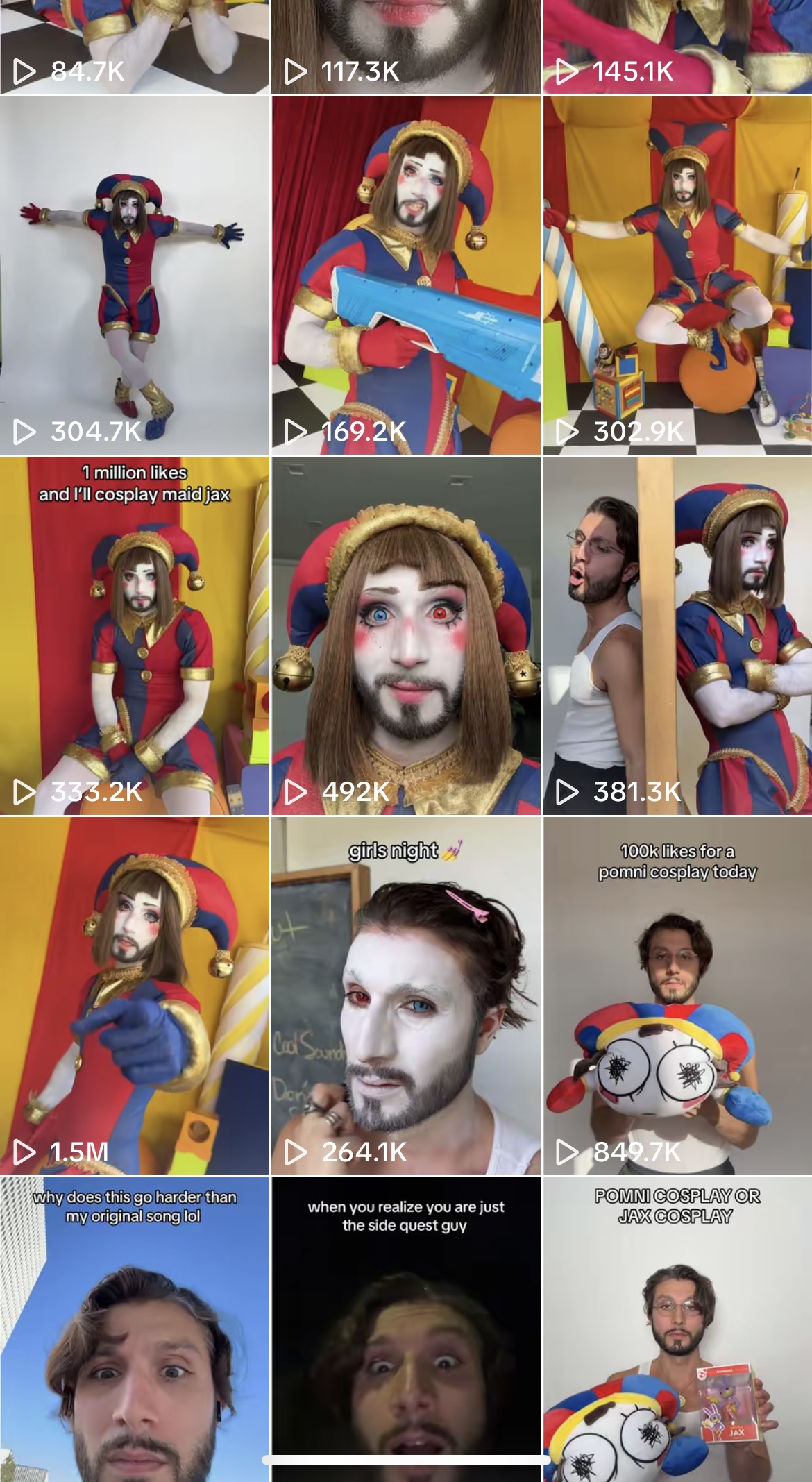Open the 'girls night' video
This screenshot has width=812, height=1482.
[x=406, y=996]
